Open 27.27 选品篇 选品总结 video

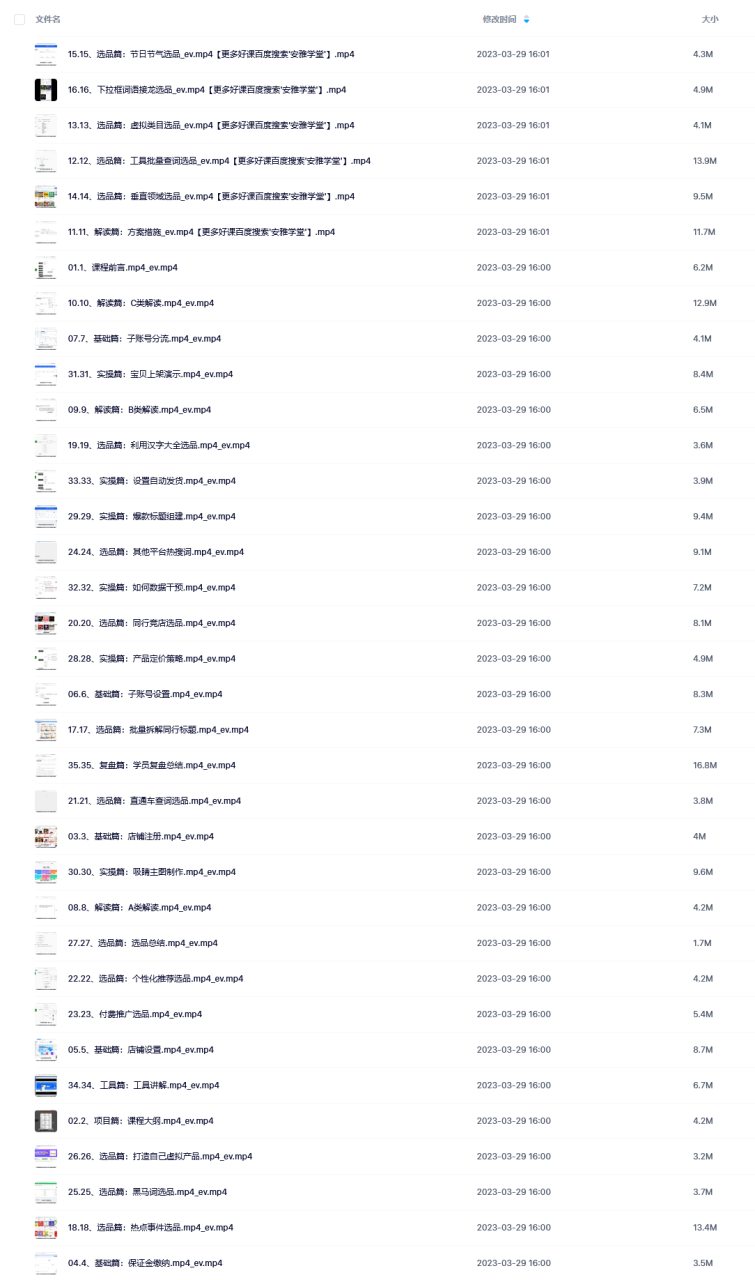[x=143, y=943]
